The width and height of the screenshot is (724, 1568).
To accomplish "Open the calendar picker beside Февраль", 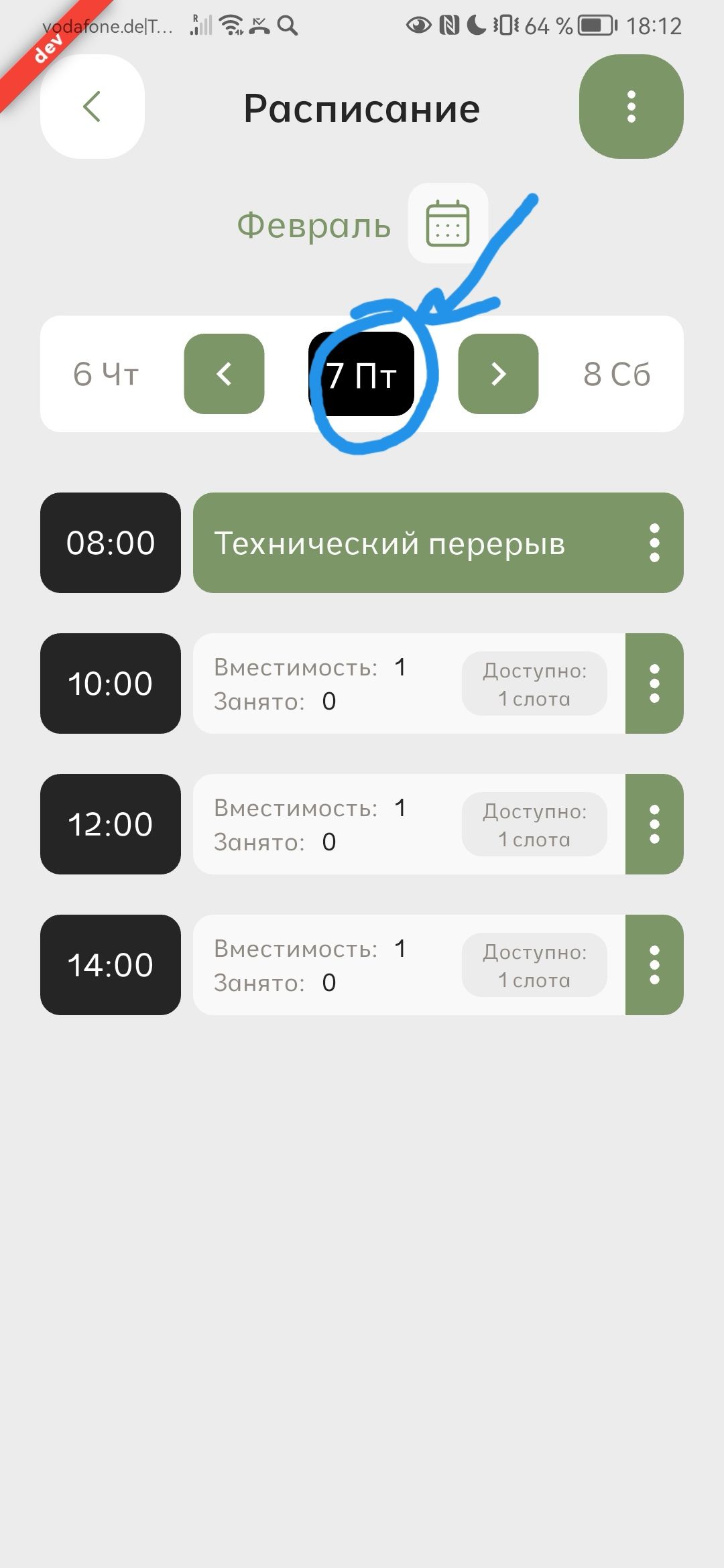I will (x=448, y=223).
